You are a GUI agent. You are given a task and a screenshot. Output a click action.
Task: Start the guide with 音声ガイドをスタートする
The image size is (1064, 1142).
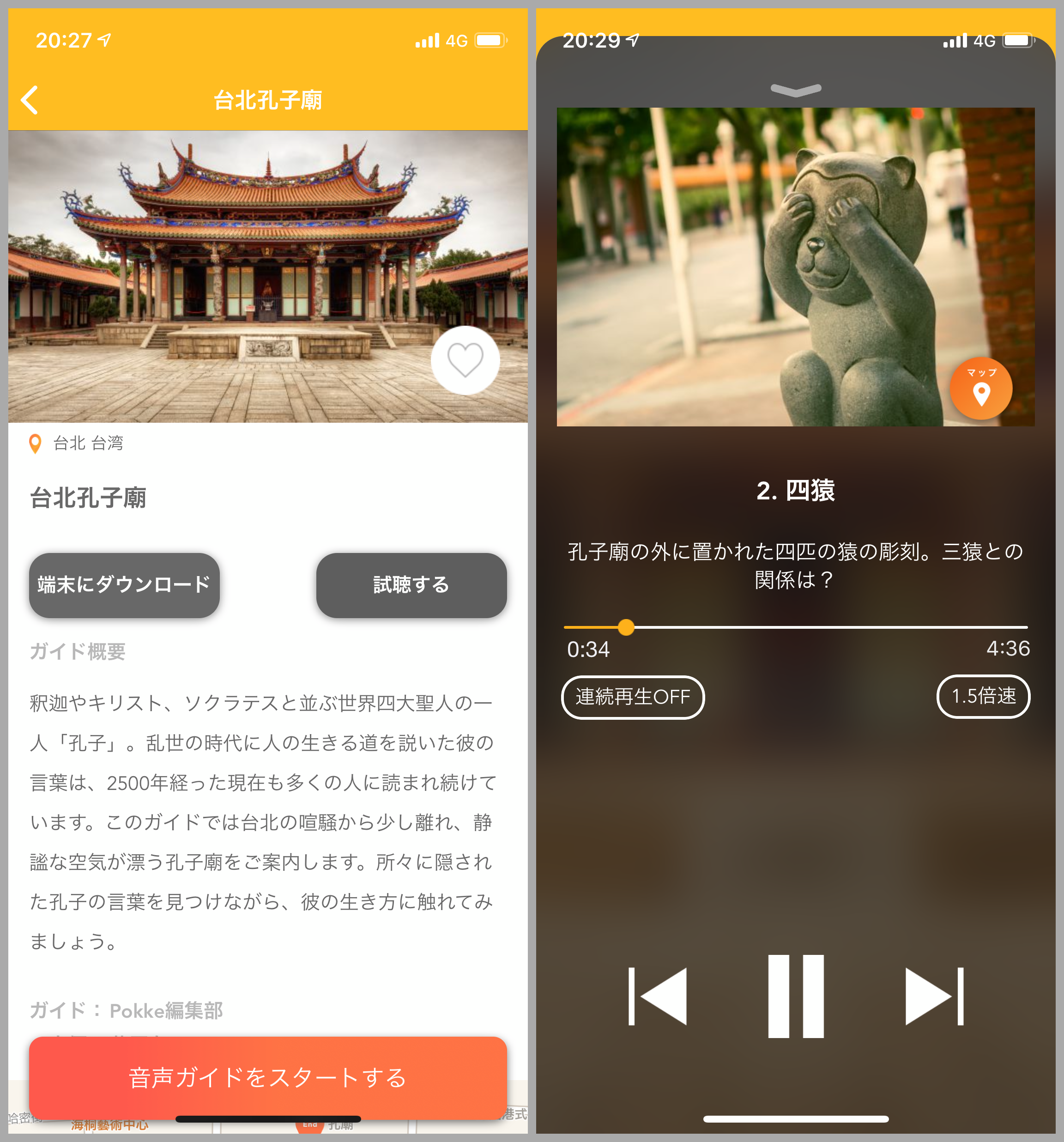(x=267, y=1077)
